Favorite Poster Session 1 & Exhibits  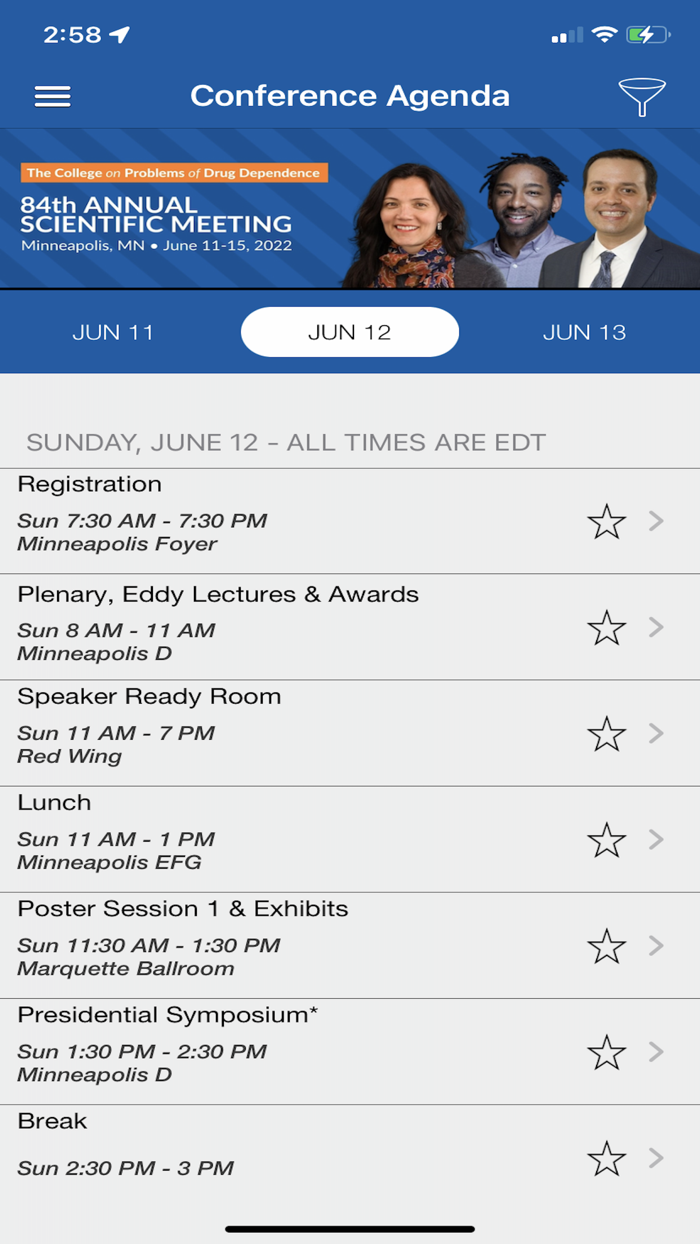(606, 946)
